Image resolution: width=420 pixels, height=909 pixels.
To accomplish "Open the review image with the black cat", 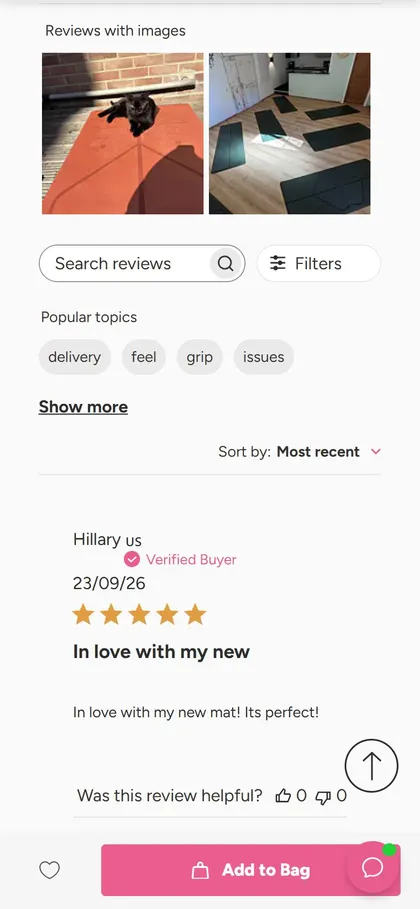I will click(122, 133).
